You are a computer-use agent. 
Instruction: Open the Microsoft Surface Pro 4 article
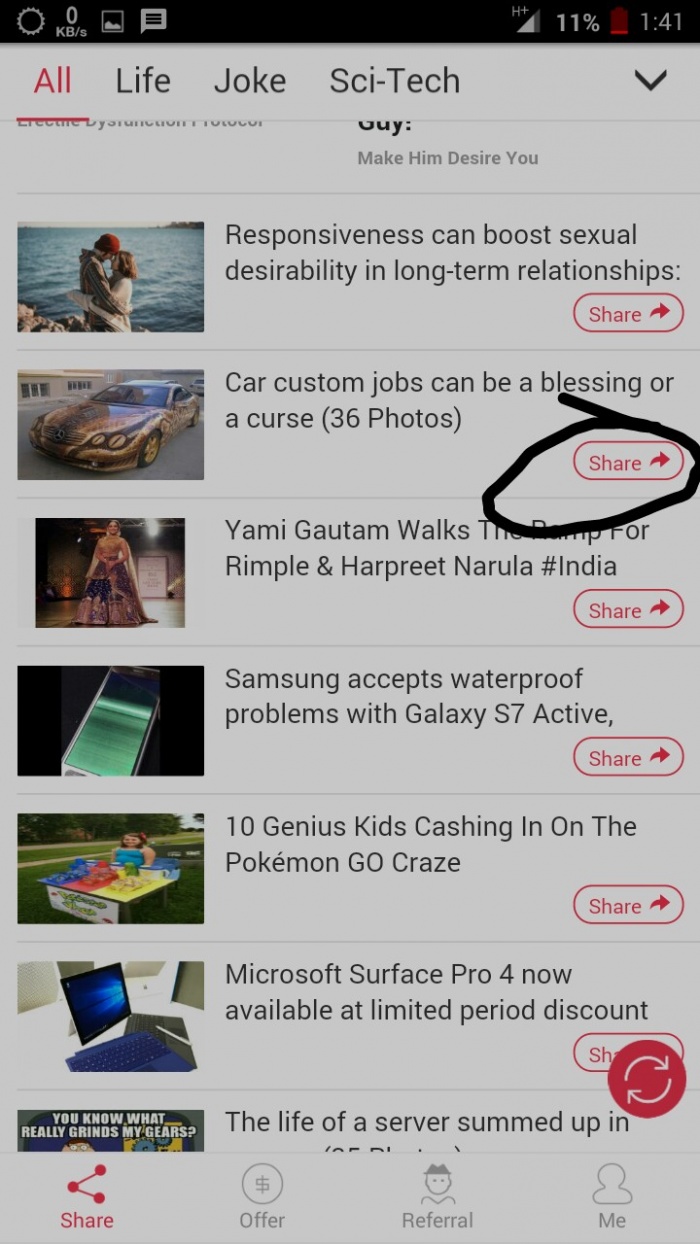(x=436, y=992)
